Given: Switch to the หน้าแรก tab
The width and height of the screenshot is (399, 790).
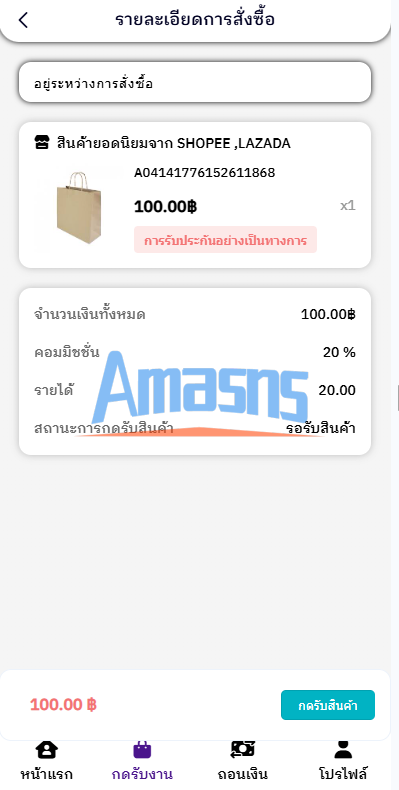Looking at the screenshot, I should [x=46, y=762].
